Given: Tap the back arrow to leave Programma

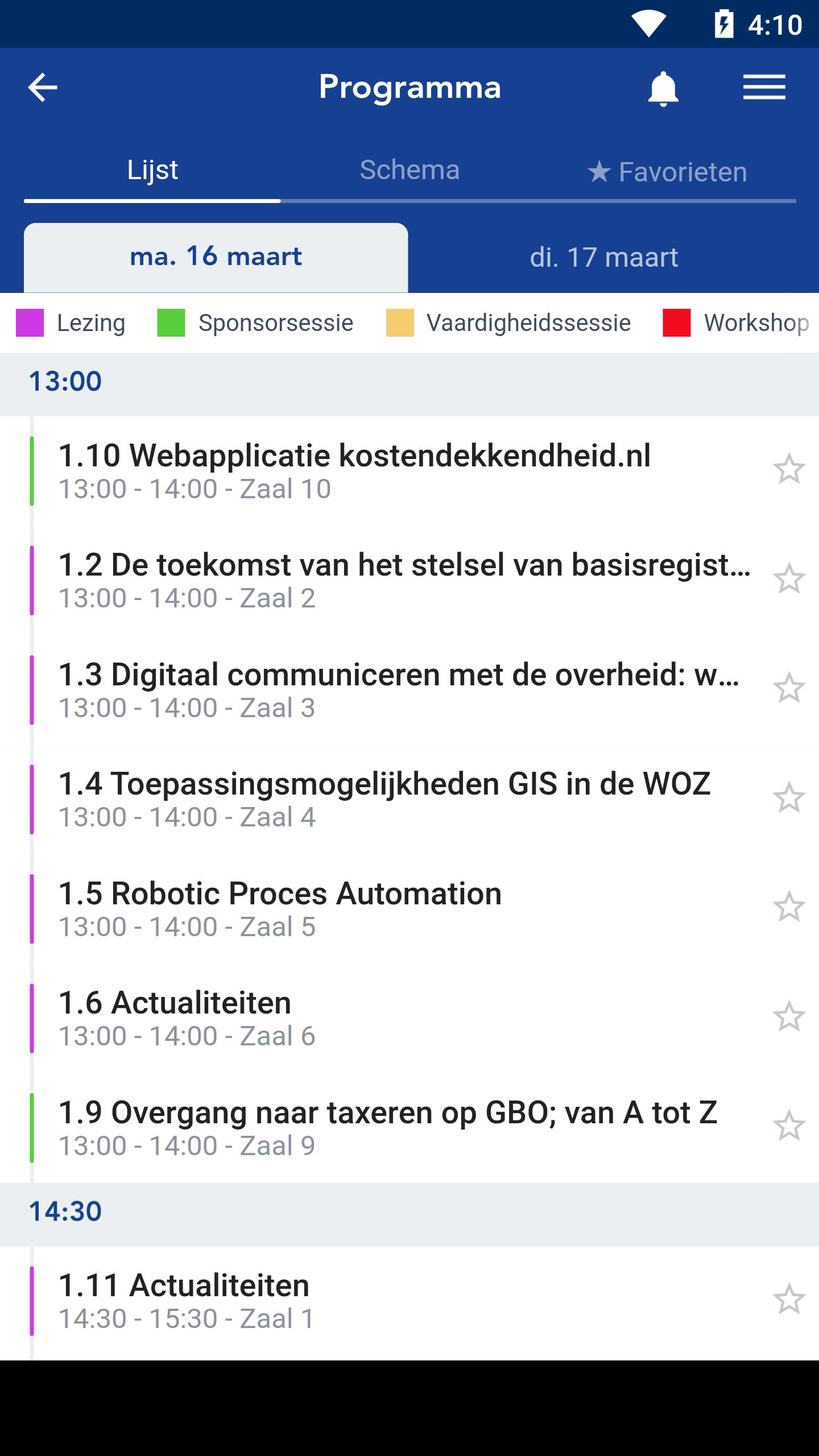Looking at the screenshot, I should pyautogui.click(x=42, y=88).
